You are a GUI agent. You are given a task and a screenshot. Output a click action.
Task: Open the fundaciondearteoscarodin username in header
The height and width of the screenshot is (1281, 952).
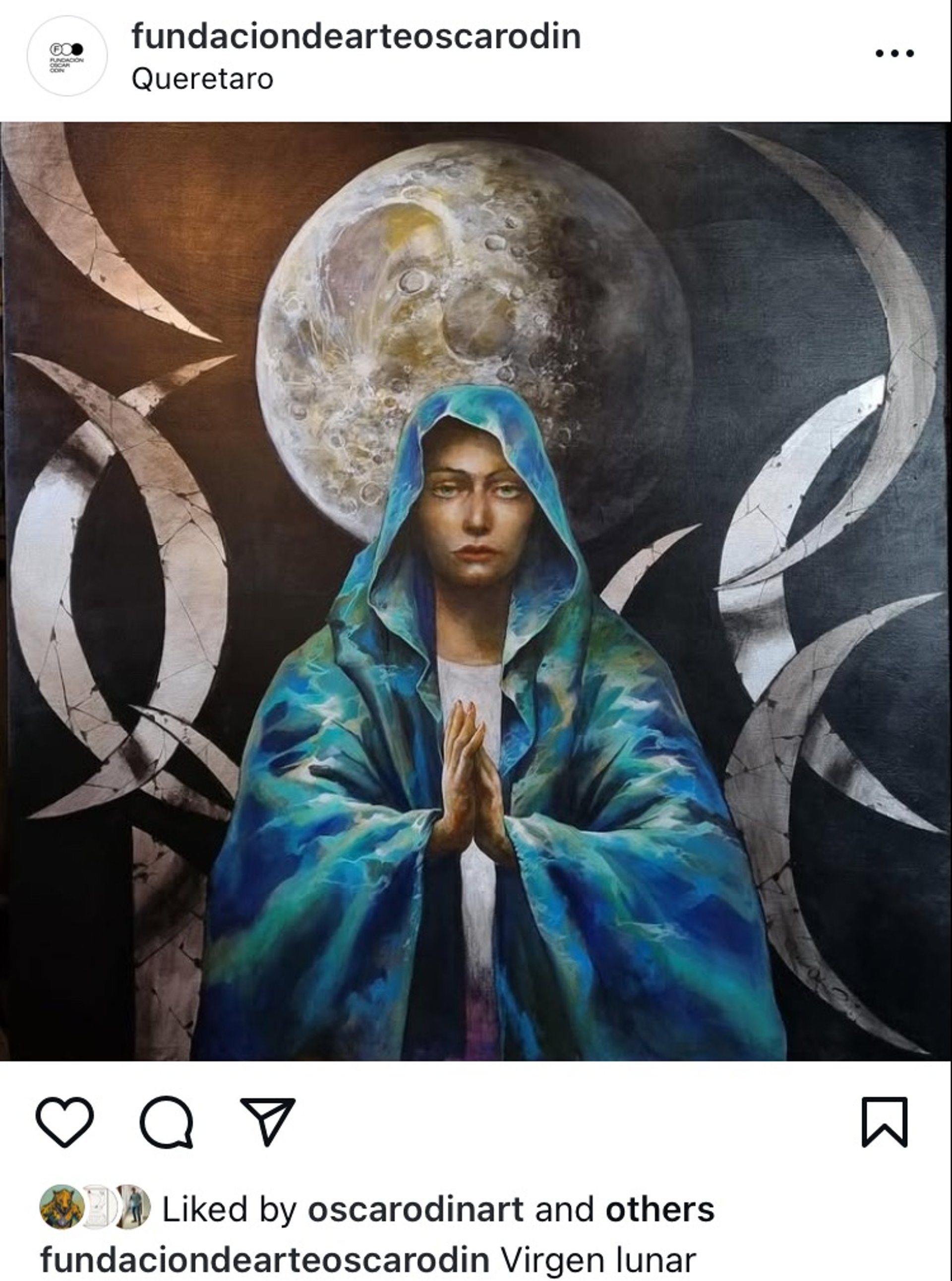tap(356, 37)
